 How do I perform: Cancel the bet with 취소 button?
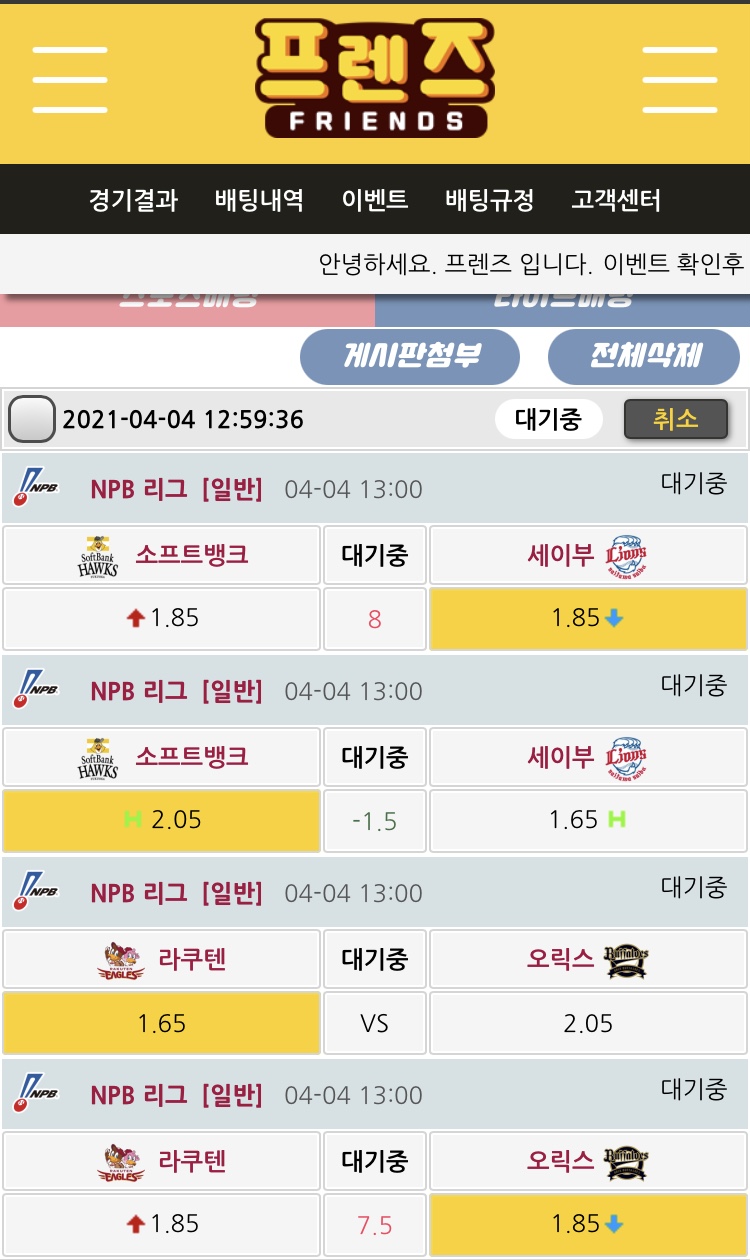coord(675,419)
